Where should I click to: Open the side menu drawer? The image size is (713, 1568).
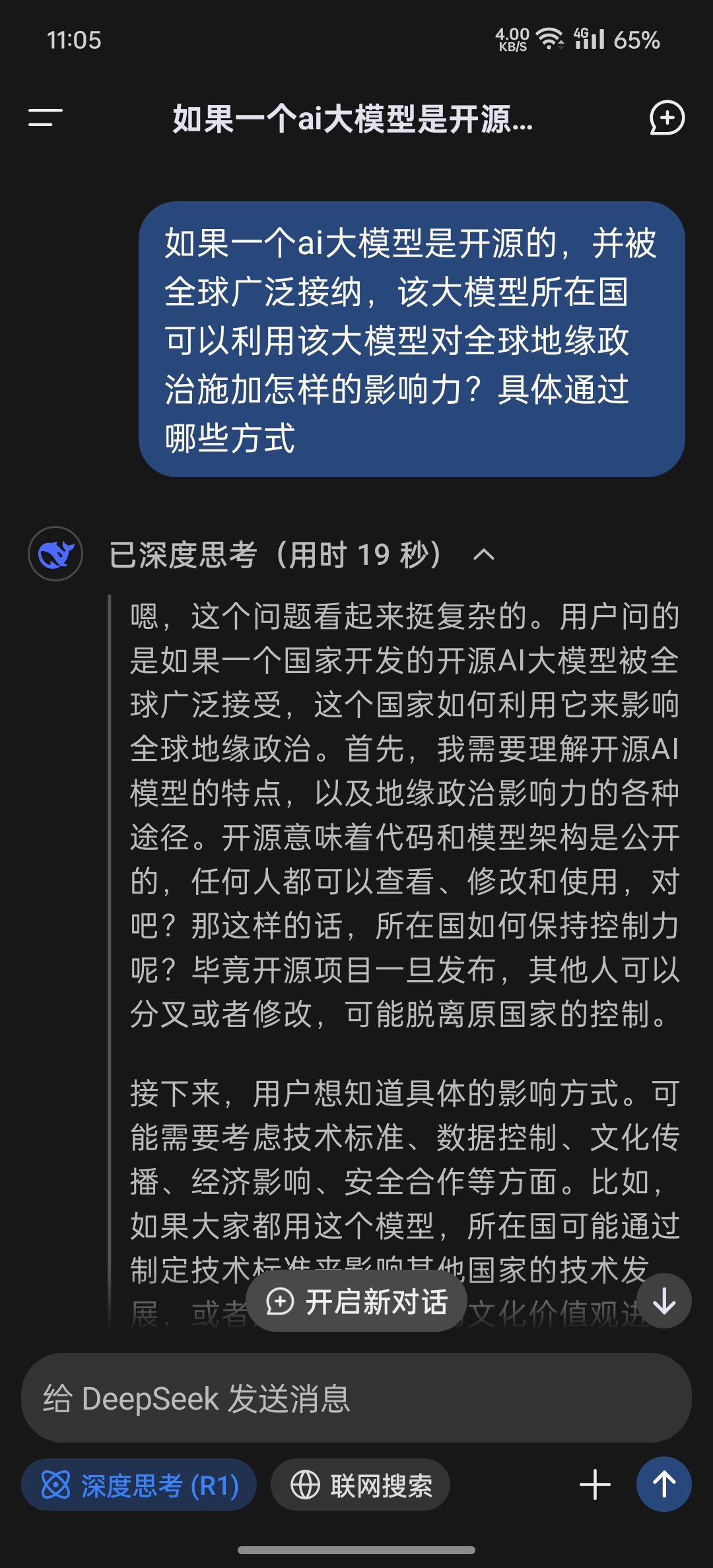tap(45, 118)
